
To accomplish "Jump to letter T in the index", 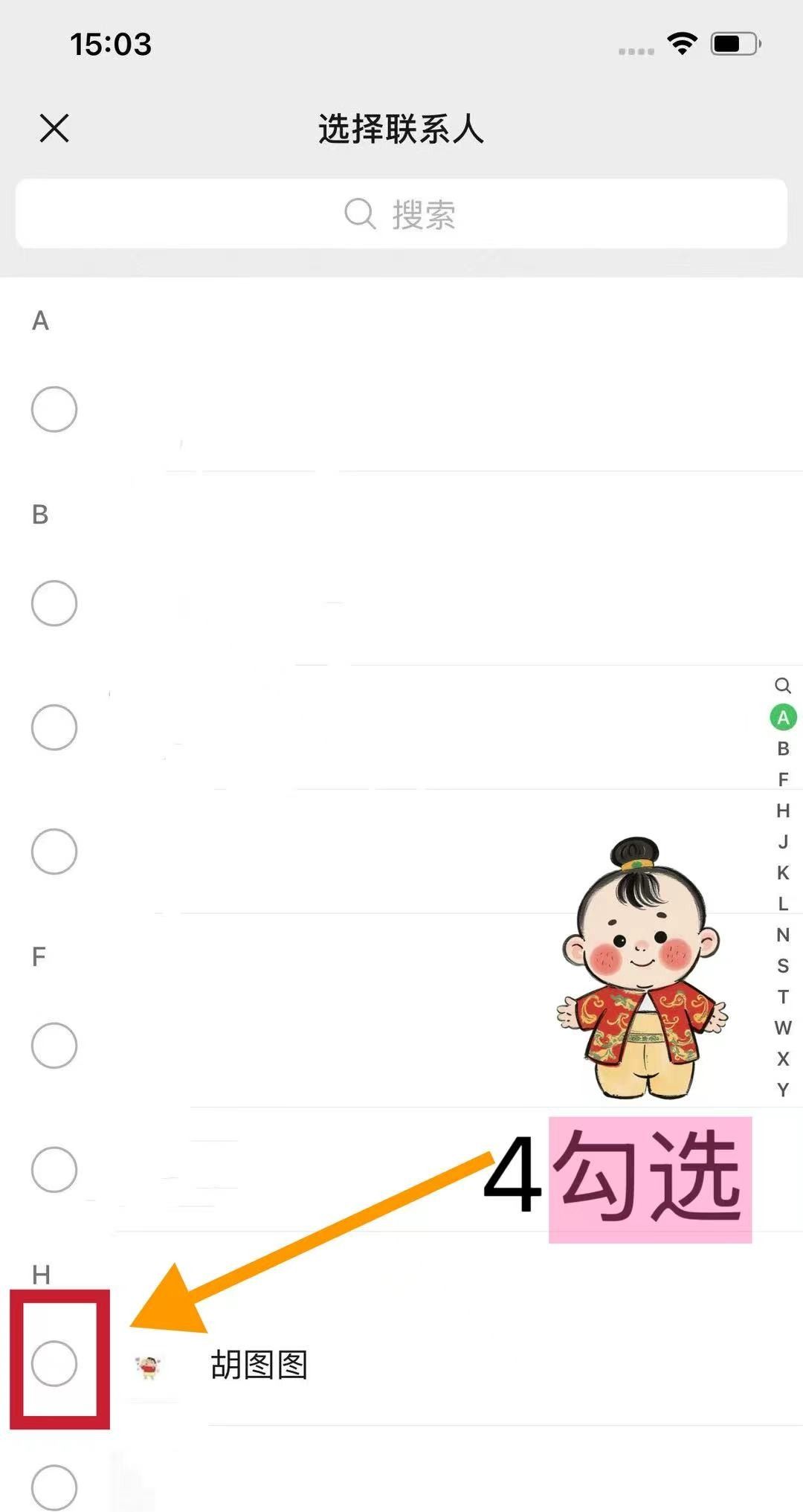I will point(783,997).
